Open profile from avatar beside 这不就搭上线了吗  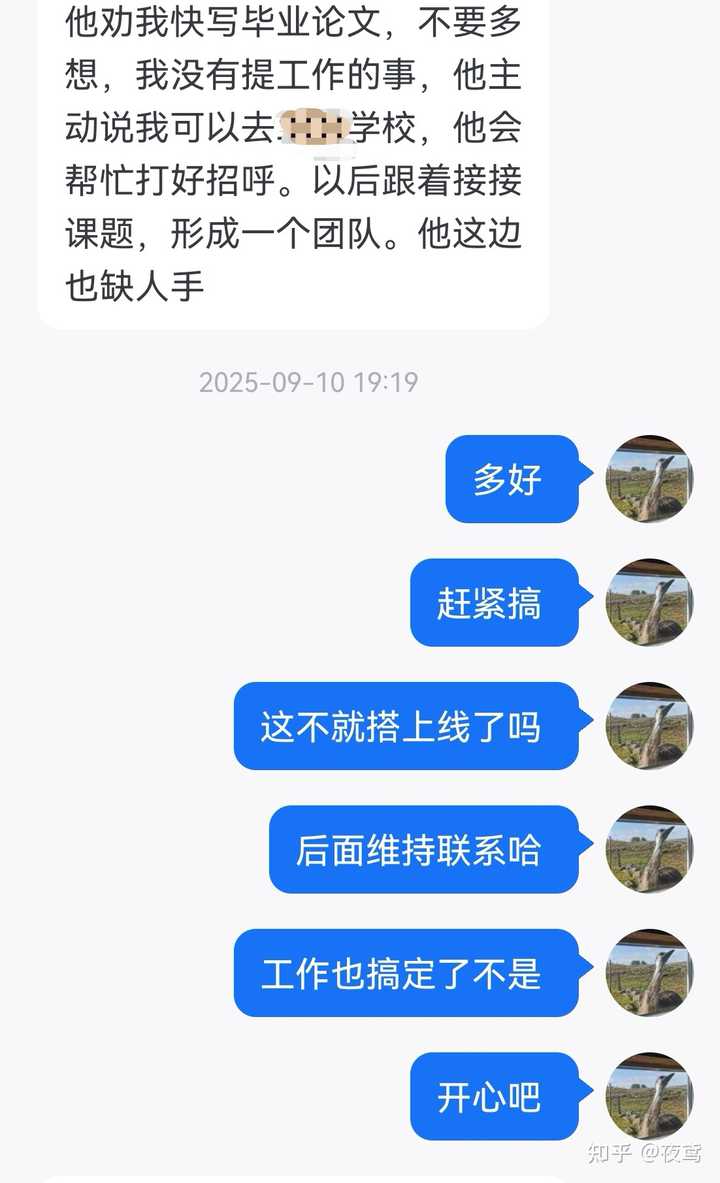point(649,725)
